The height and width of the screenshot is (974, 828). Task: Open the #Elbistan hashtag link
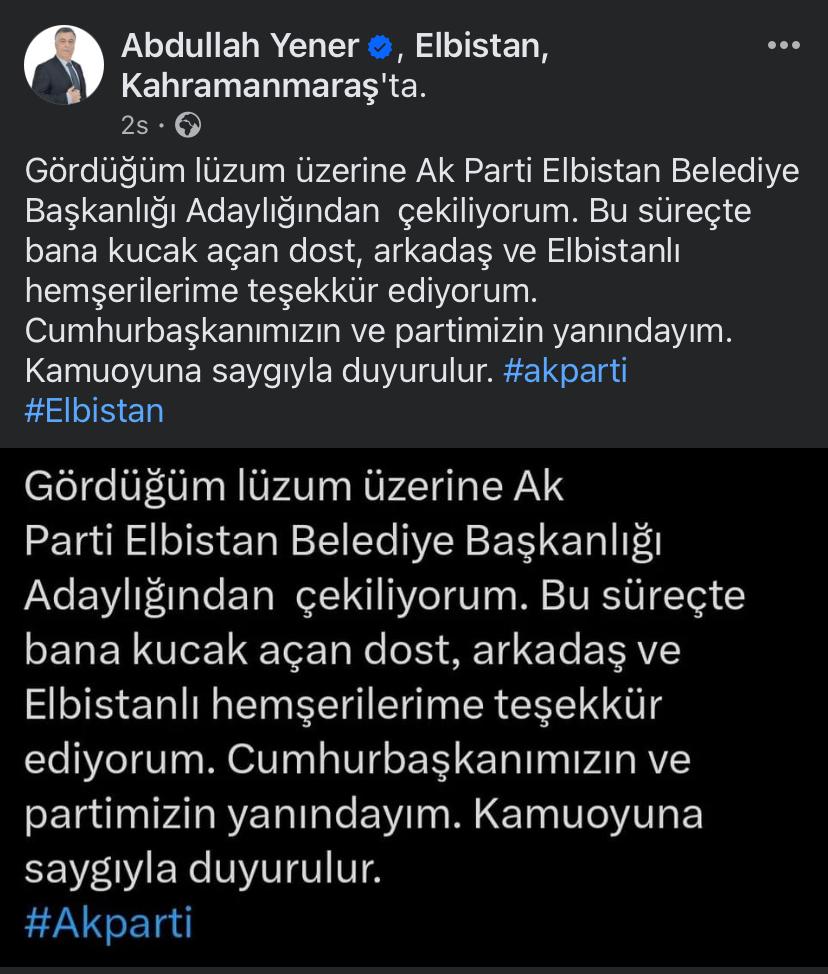pyautogui.click(x=93, y=409)
